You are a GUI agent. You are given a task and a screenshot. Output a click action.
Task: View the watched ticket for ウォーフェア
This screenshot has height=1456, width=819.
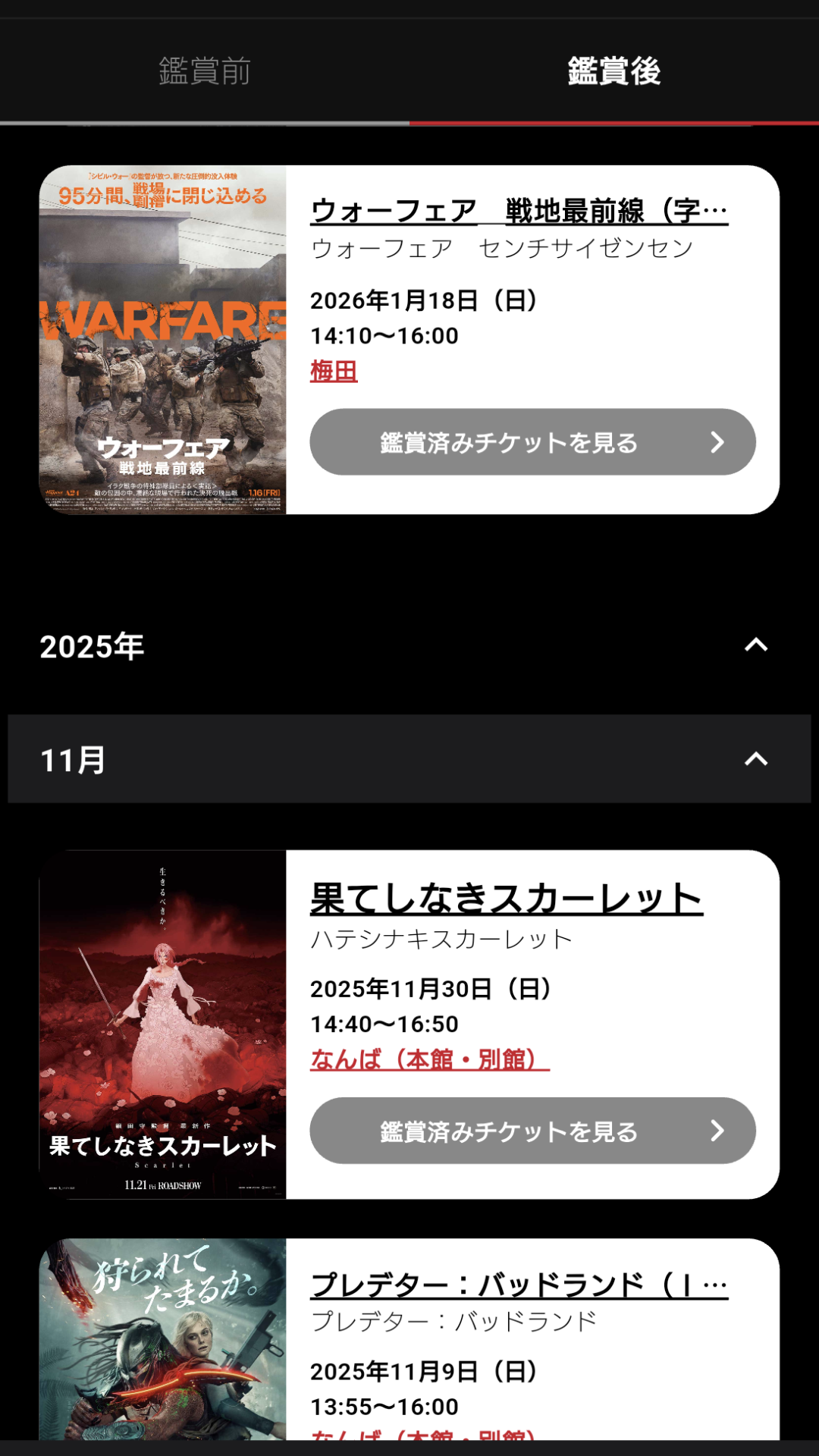click(532, 442)
